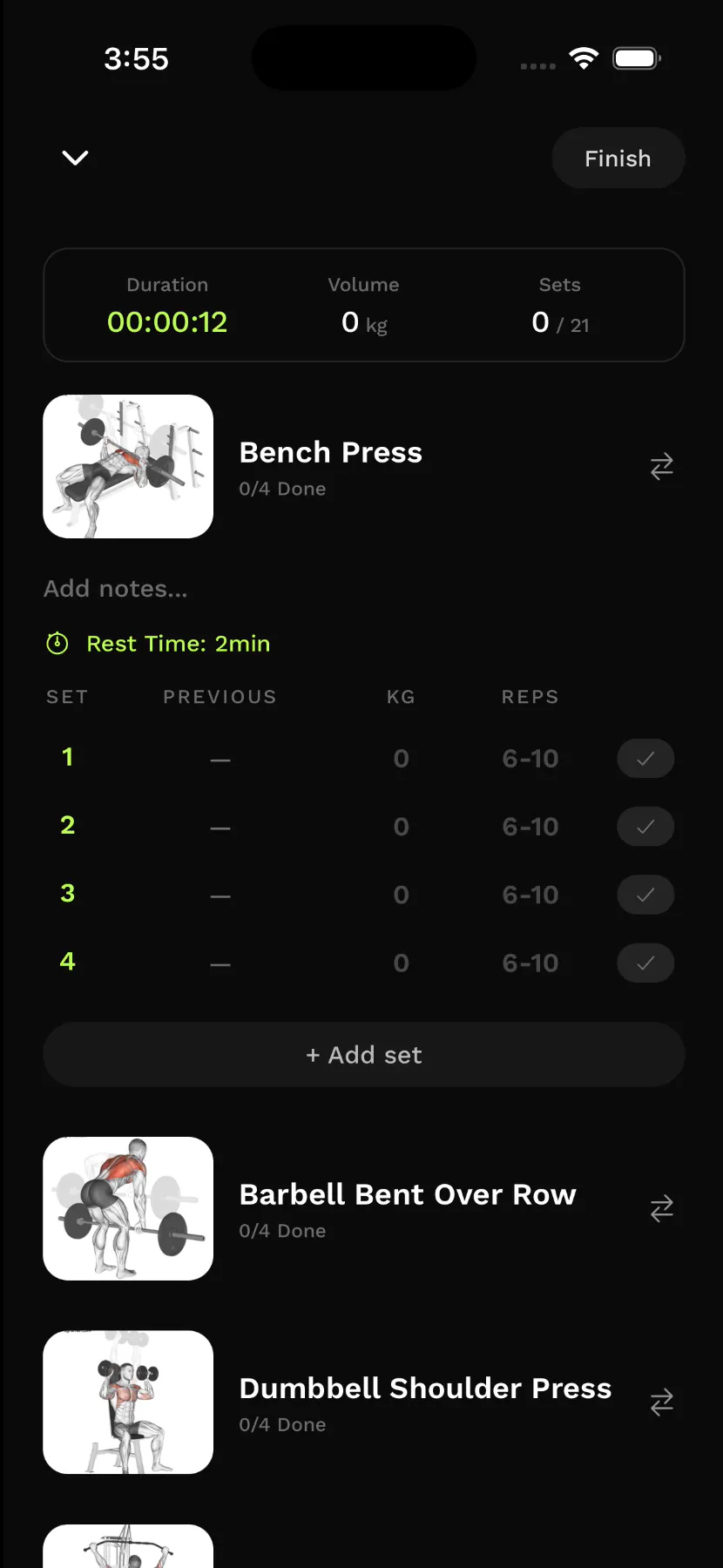
Task: Mark set 4 of Bench Press complete
Action: coord(645,963)
